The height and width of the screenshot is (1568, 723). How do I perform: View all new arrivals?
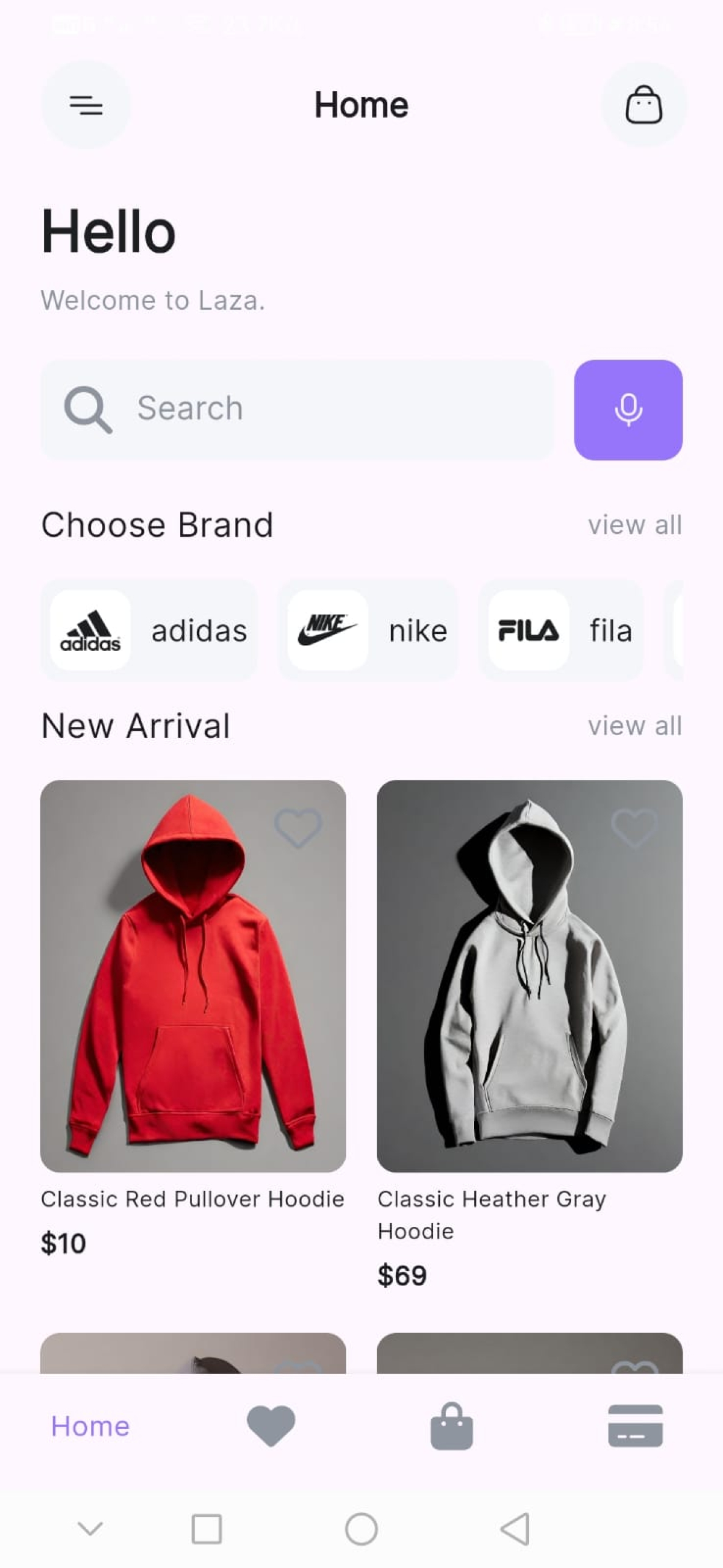(634, 726)
